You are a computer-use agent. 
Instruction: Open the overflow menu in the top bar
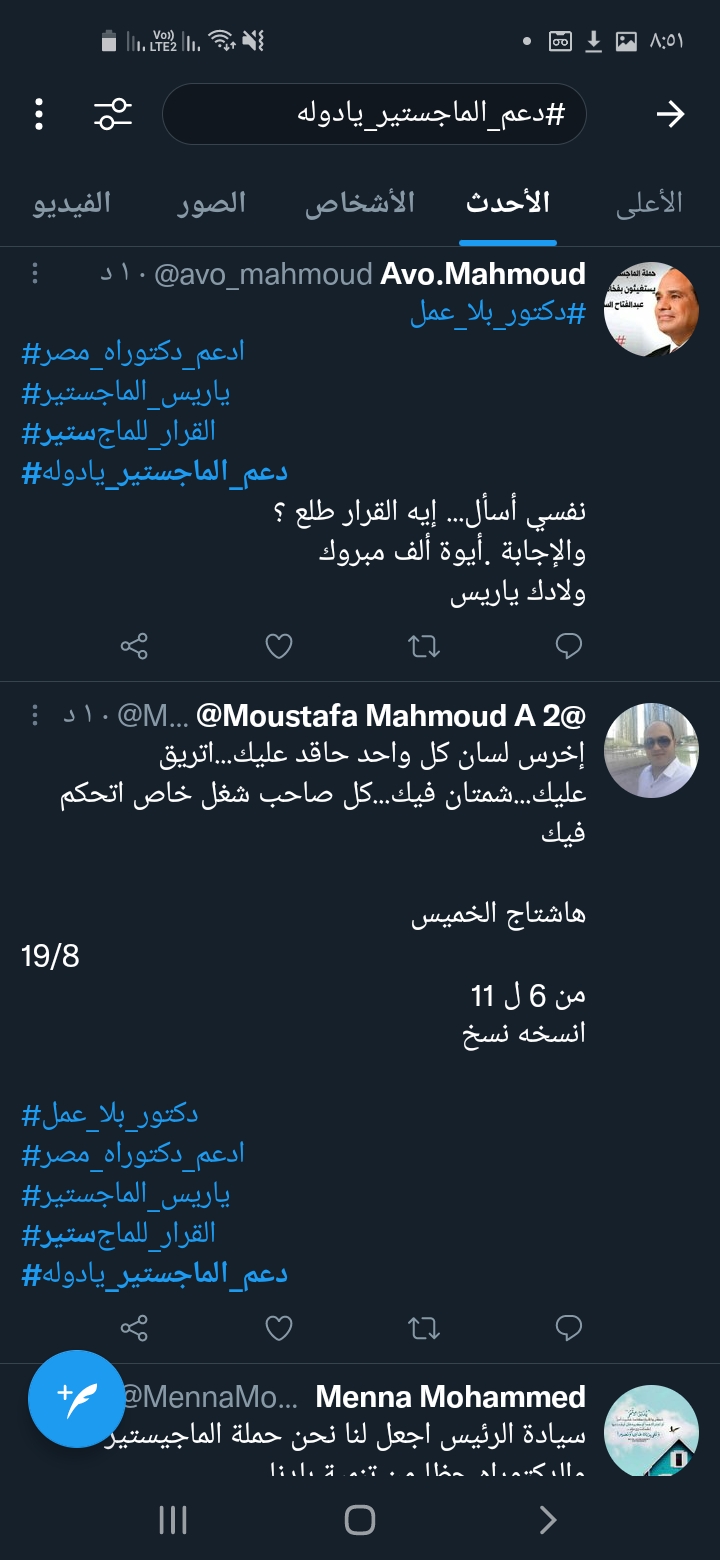pos(39,114)
